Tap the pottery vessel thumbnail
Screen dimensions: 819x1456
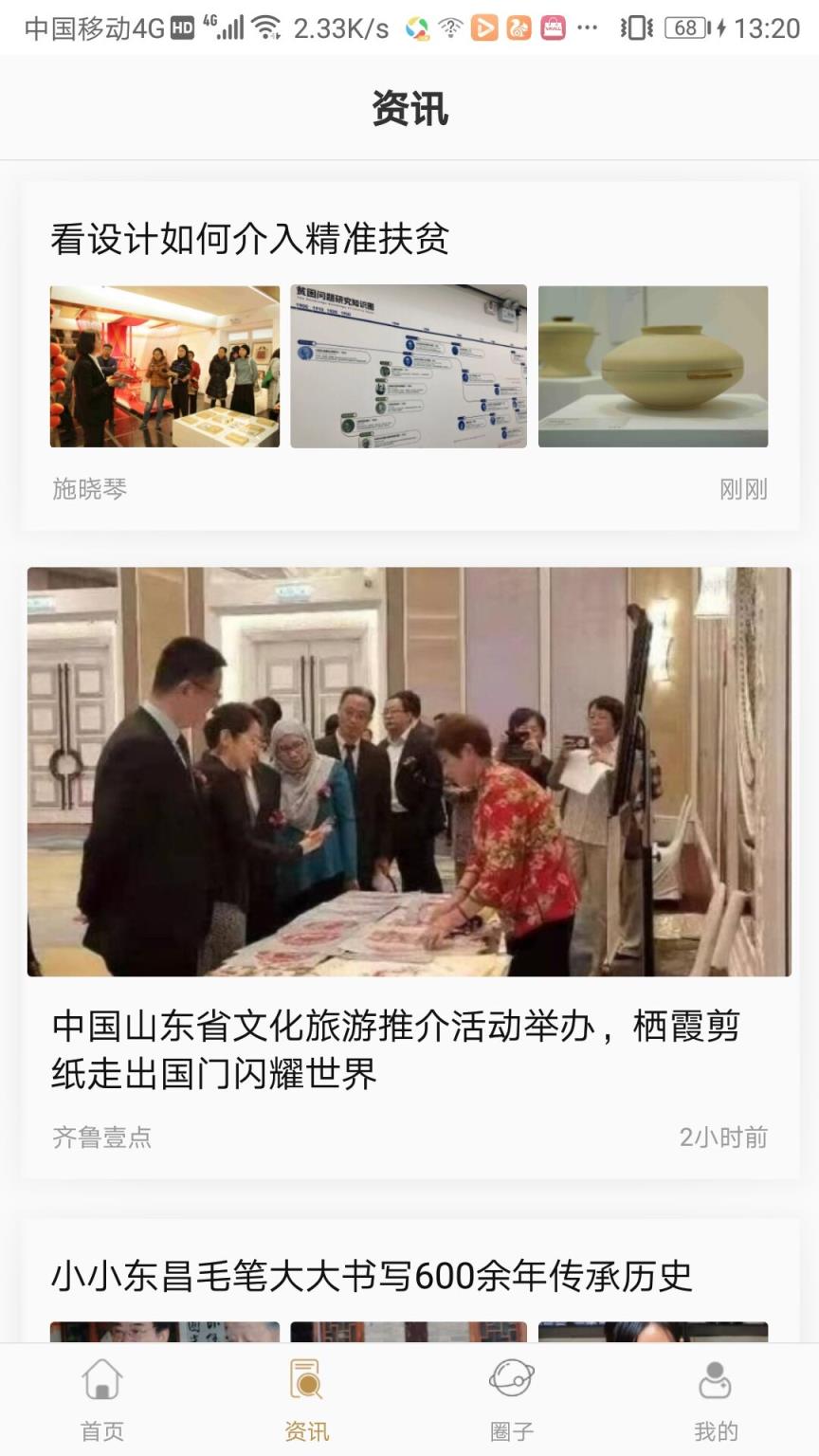point(654,365)
